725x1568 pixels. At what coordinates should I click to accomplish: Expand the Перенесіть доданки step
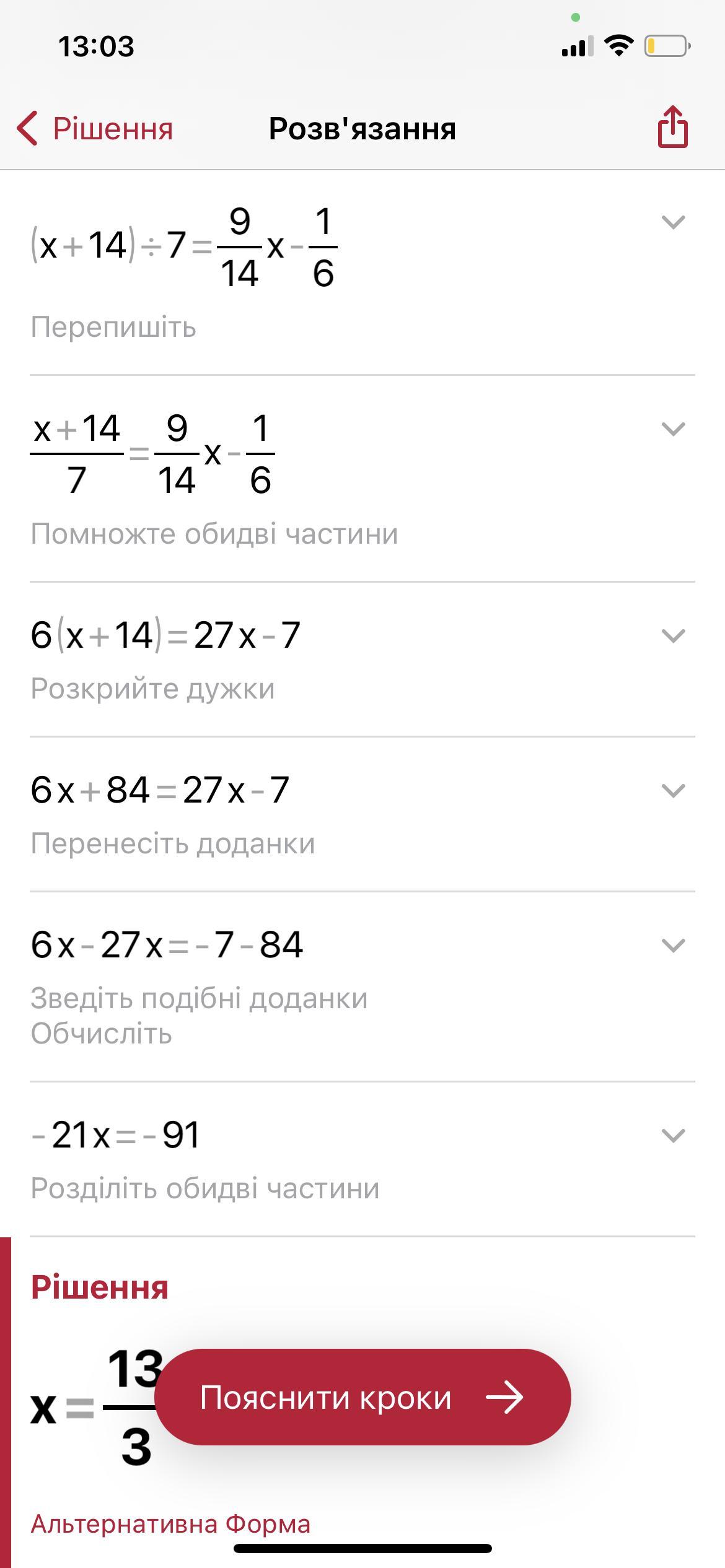point(673,791)
